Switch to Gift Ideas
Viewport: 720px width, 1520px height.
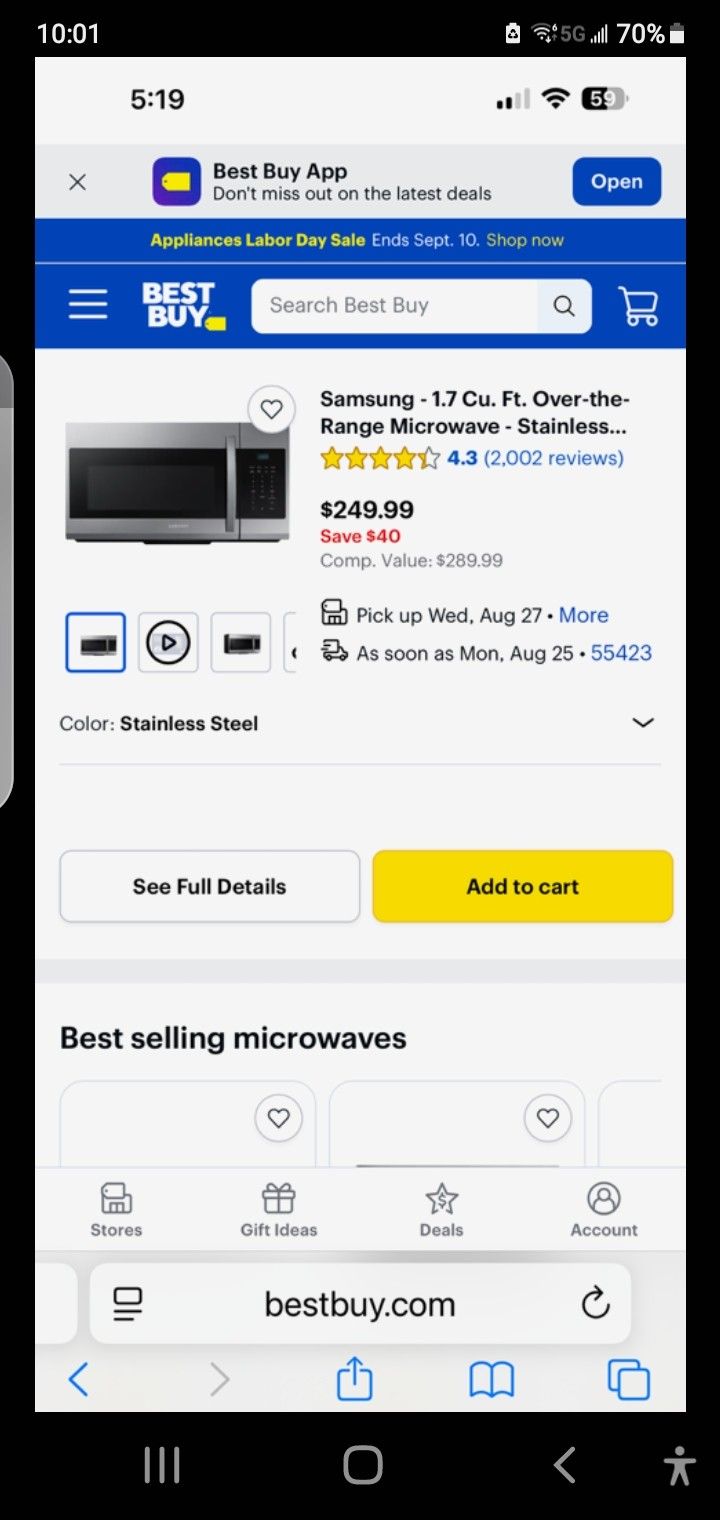(x=278, y=1210)
